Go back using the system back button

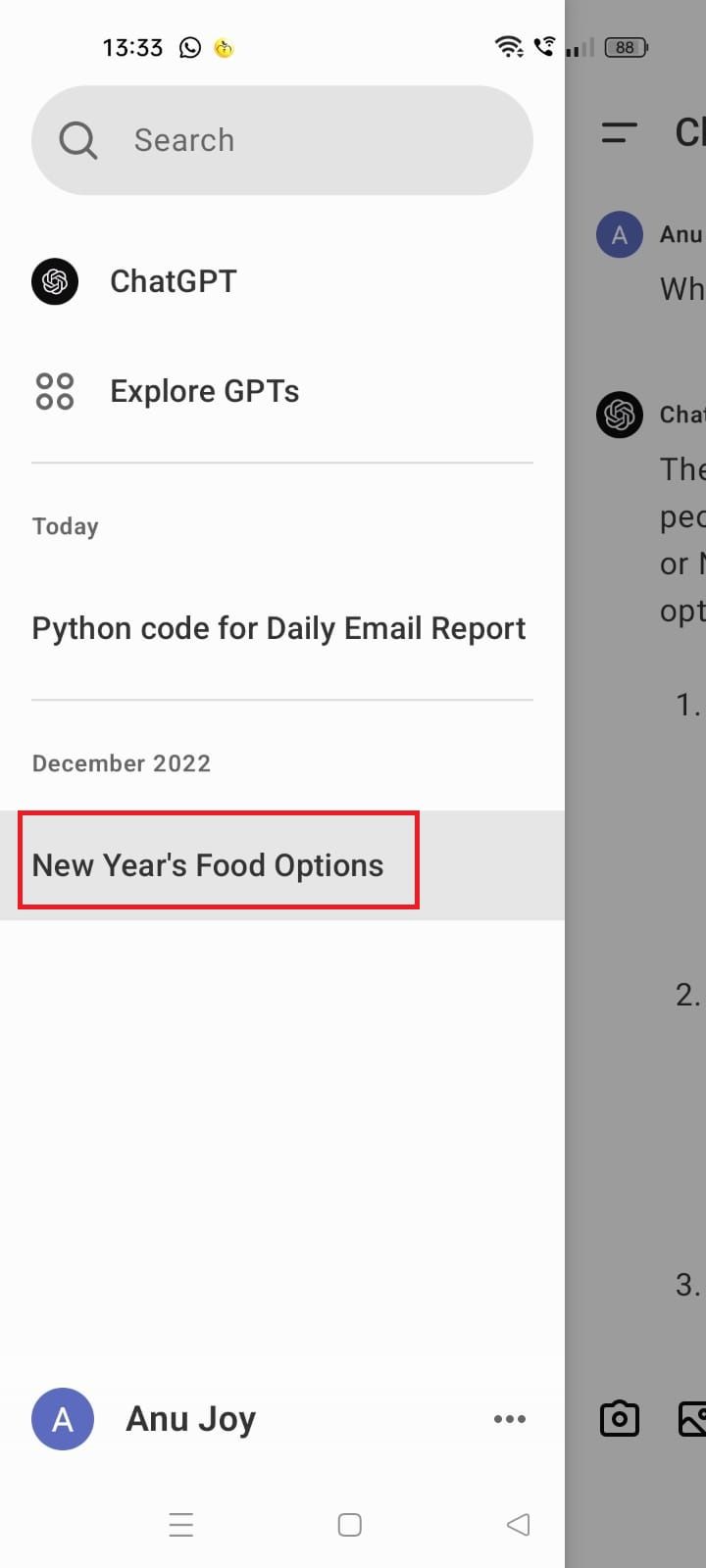518,1524
